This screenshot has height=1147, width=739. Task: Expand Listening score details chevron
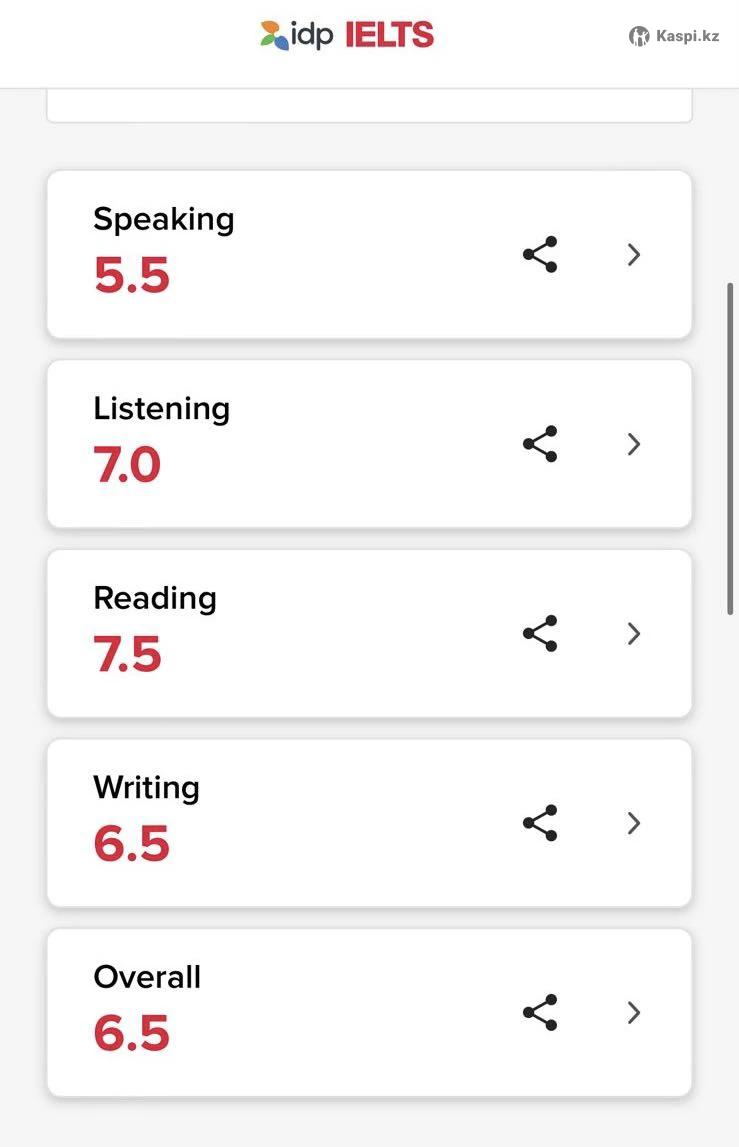click(x=633, y=444)
